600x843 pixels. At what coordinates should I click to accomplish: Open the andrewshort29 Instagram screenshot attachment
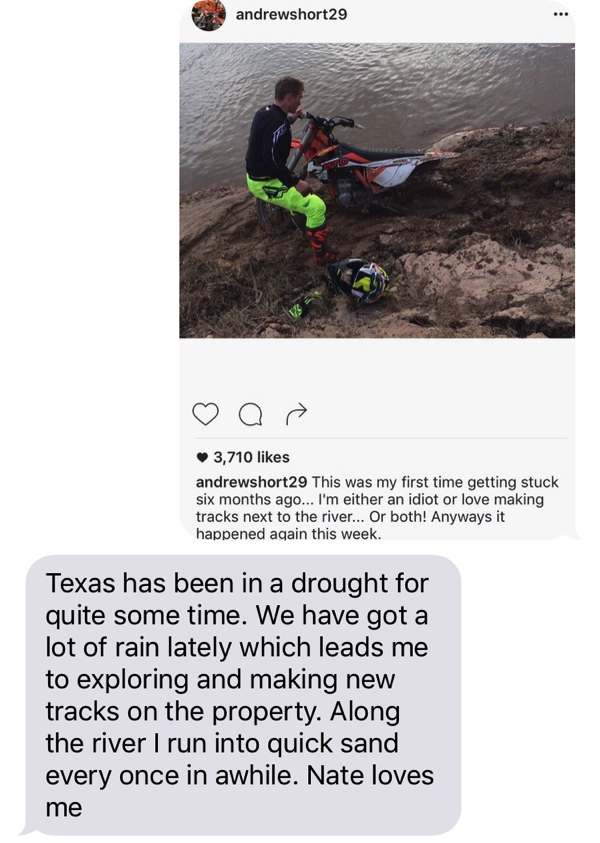(377, 270)
